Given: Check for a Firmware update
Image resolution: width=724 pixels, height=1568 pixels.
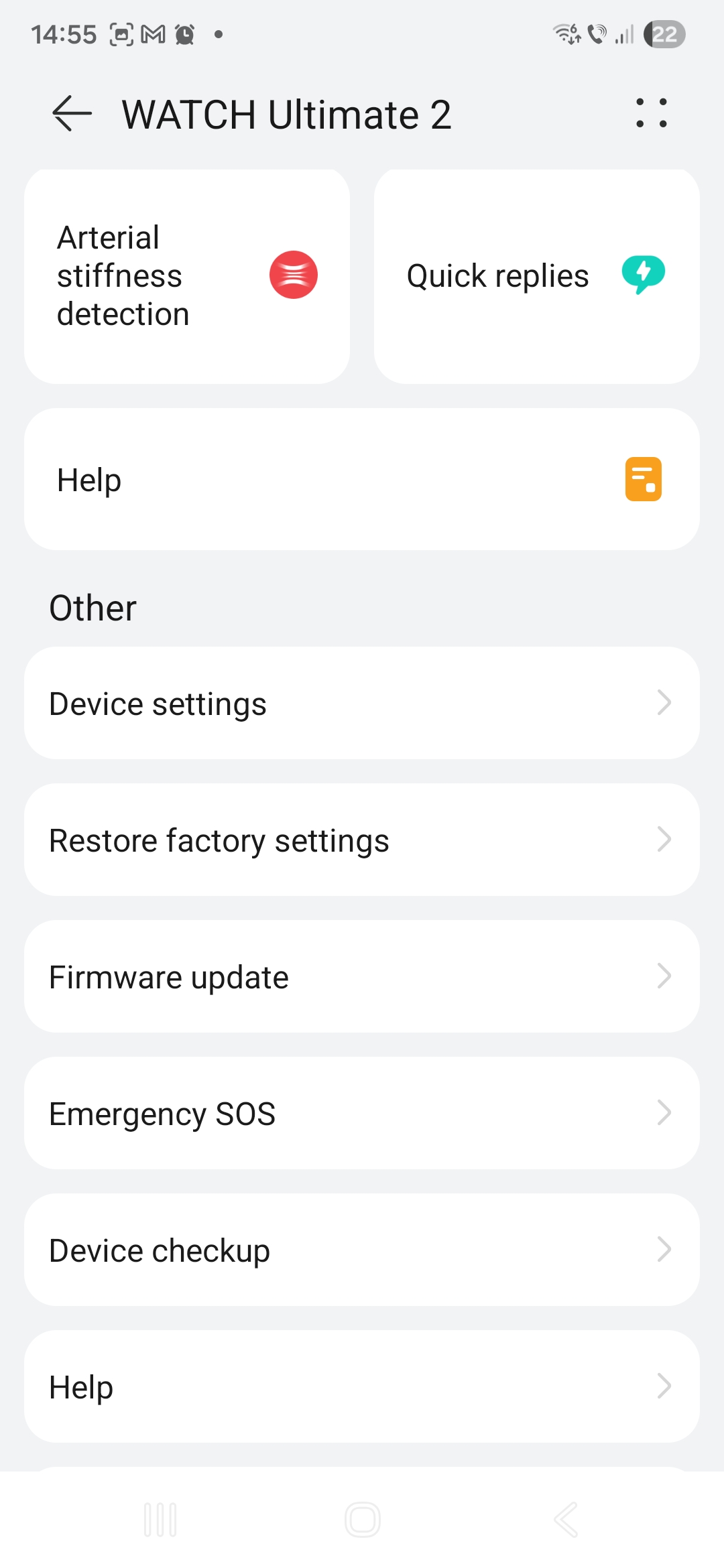Looking at the screenshot, I should 362,977.
